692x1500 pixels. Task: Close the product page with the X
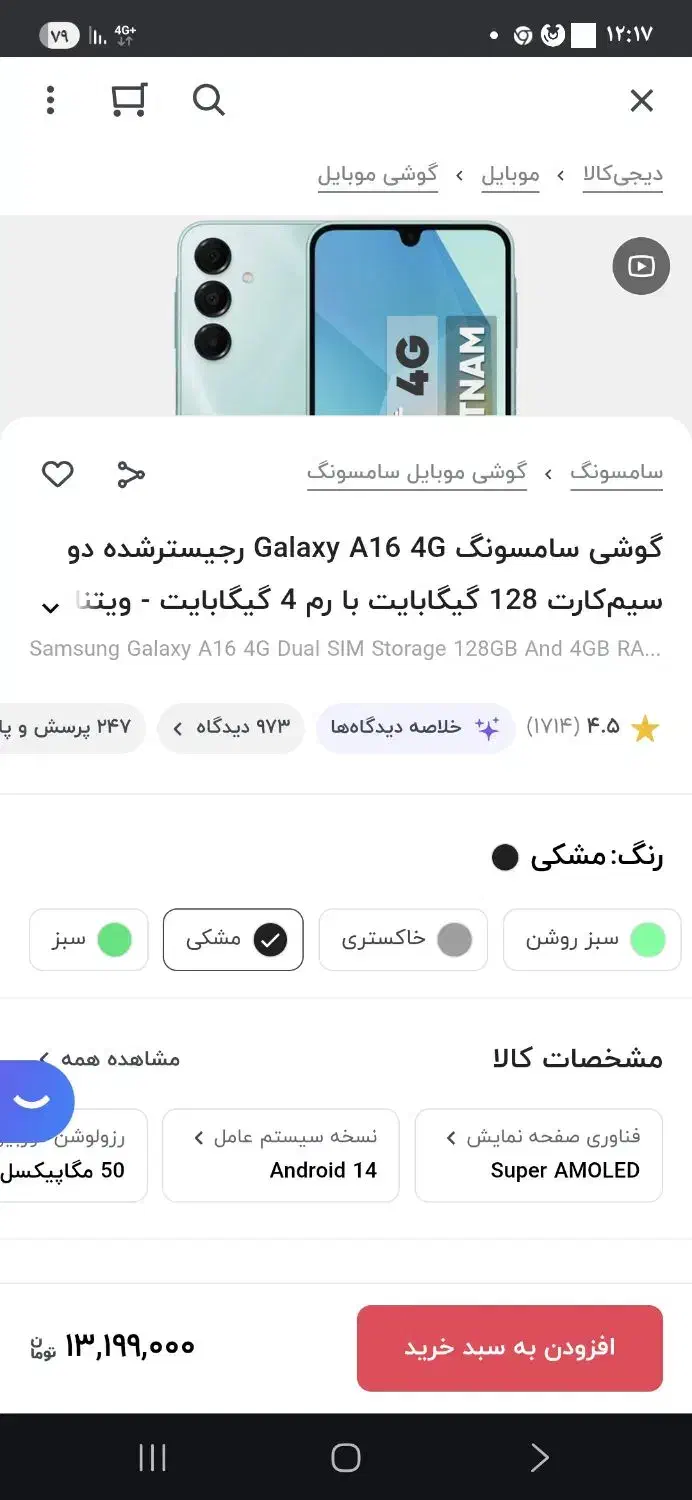(x=641, y=100)
